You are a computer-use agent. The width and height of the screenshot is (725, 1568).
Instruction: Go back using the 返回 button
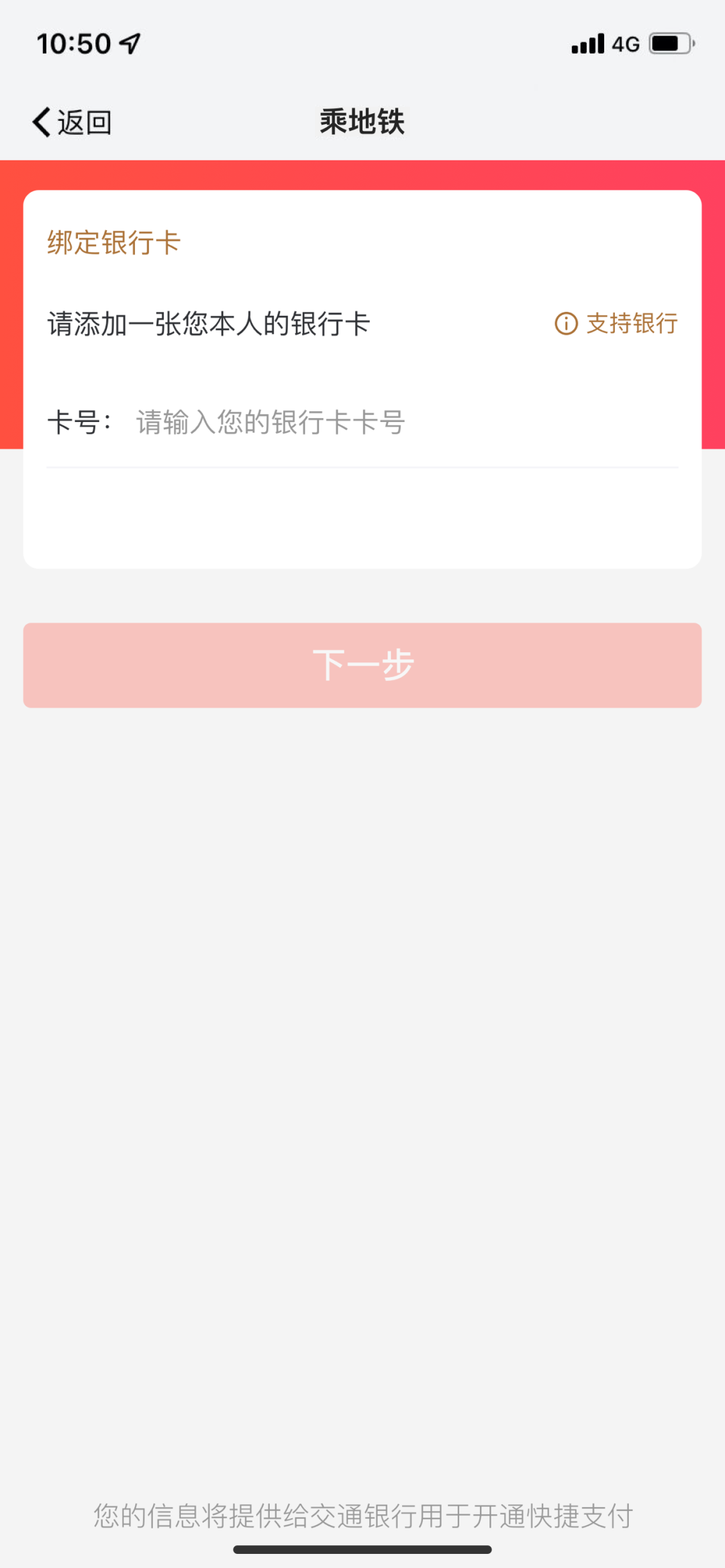(x=72, y=122)
